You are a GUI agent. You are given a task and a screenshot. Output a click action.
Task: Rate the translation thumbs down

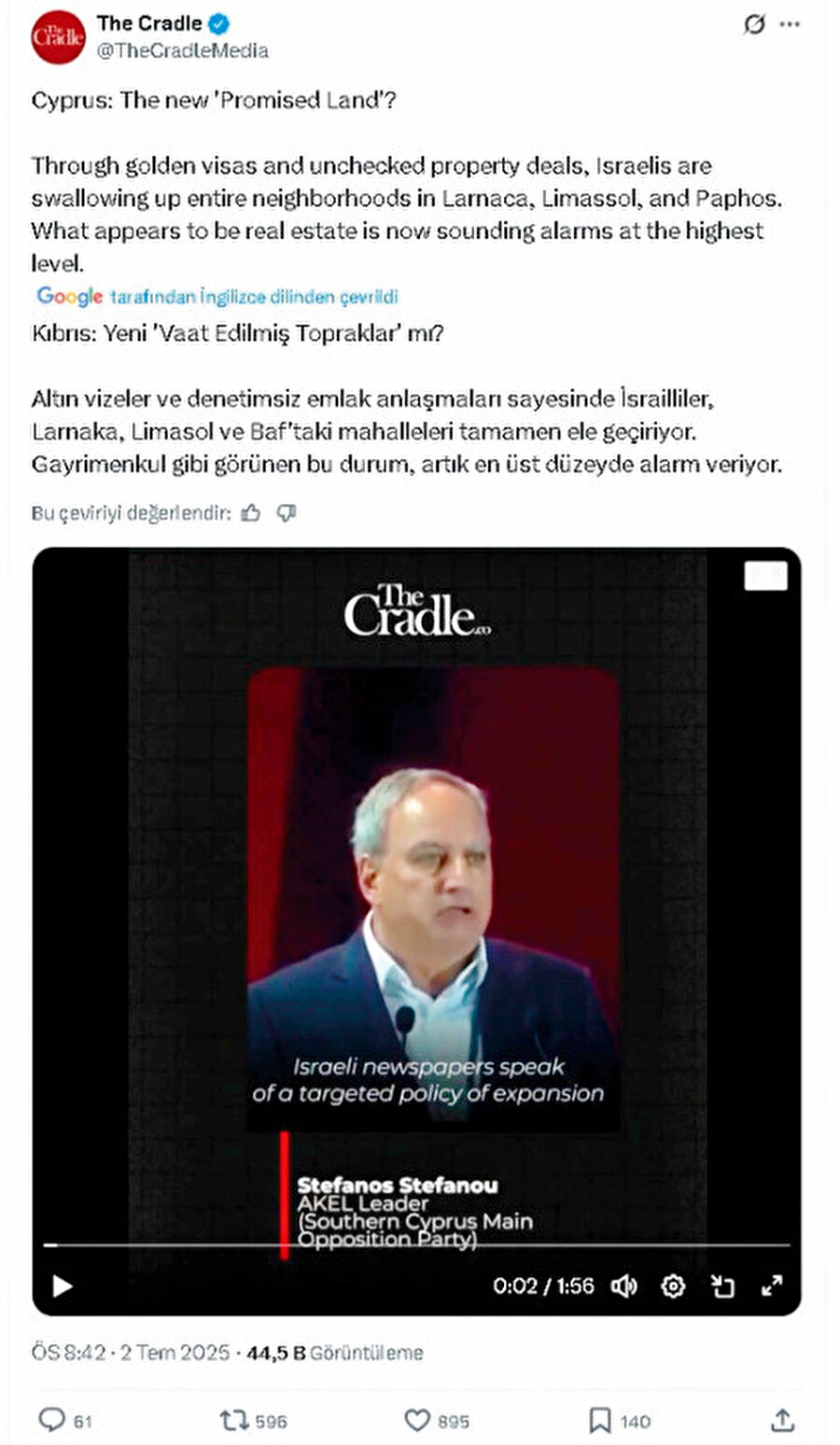click(287, 512)
